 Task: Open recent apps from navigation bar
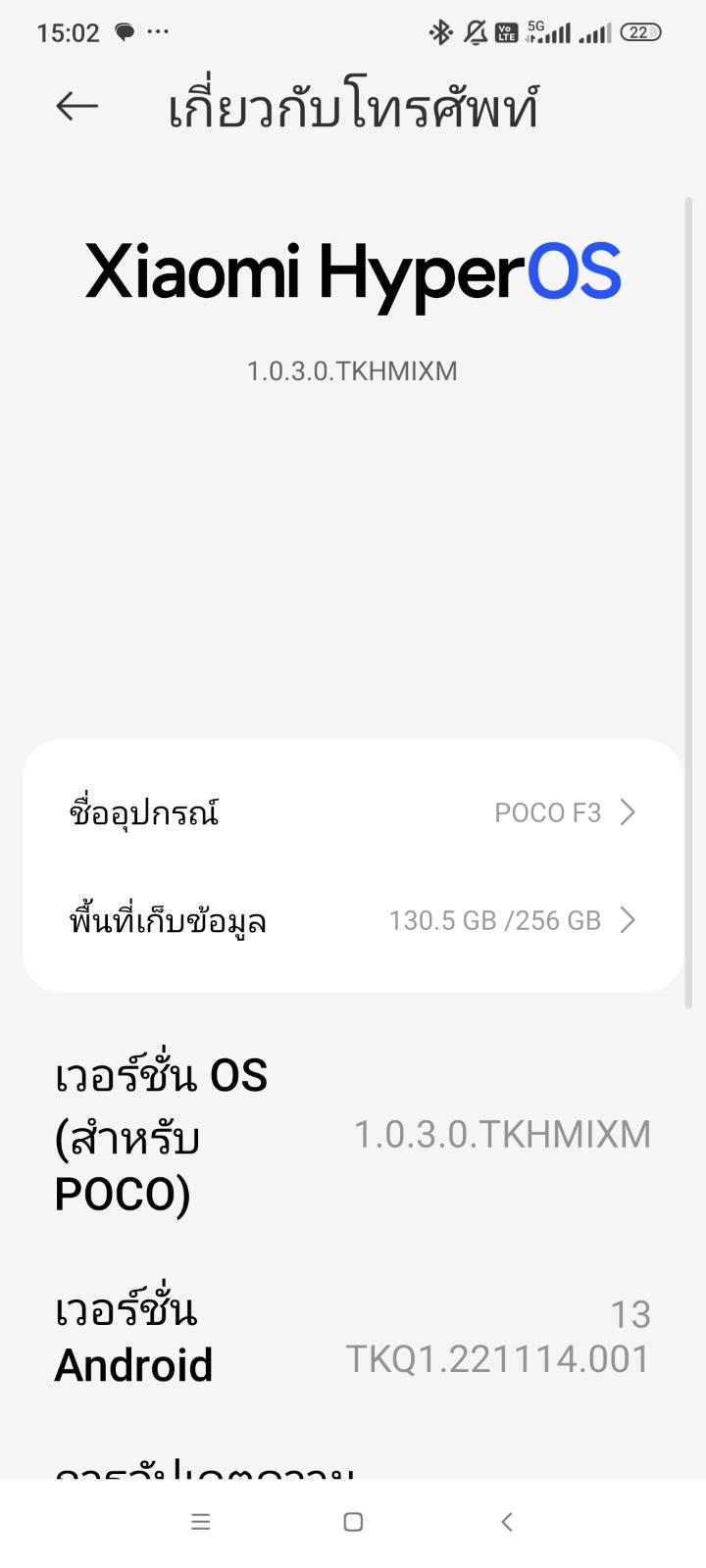pyautogui.click(x=201, y=1521)
